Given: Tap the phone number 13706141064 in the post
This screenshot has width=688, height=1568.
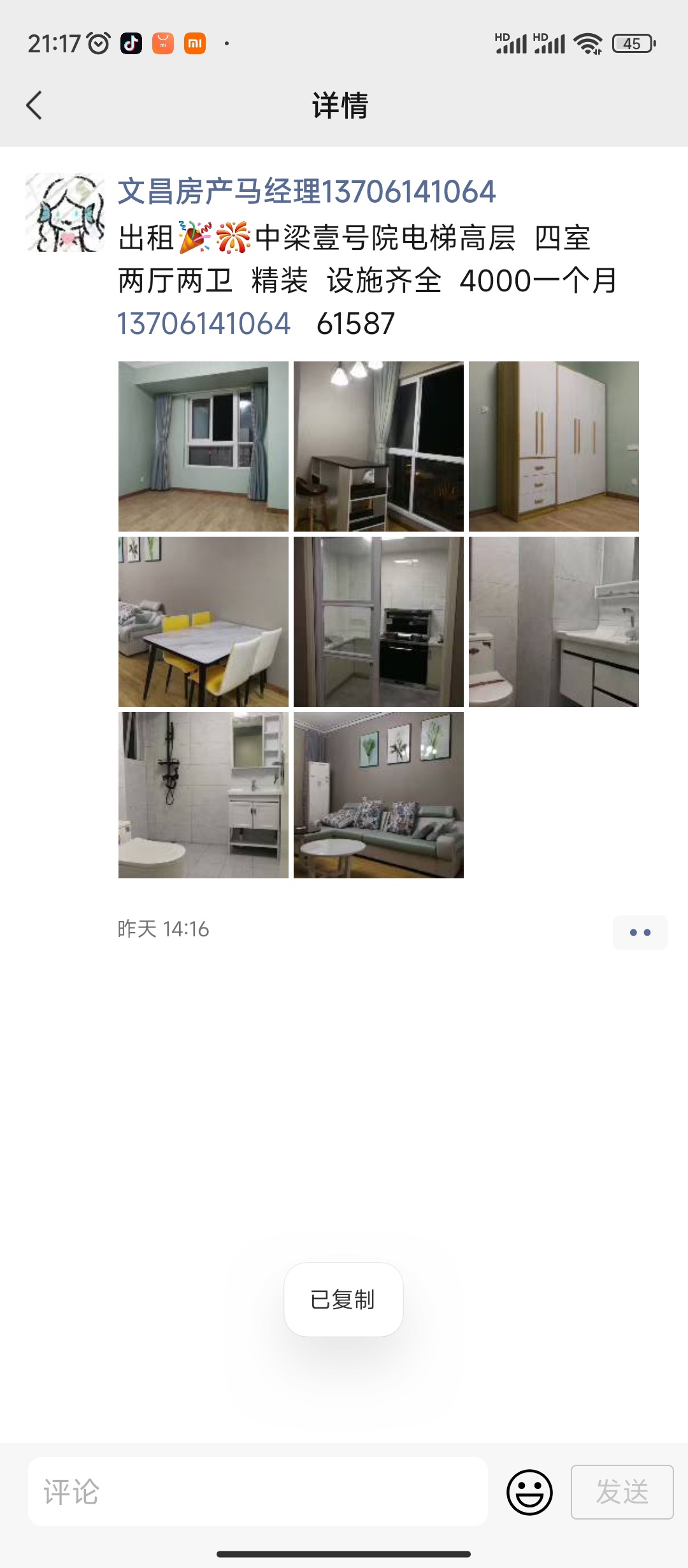Looking at the screenshot, I should click(204, 324).
